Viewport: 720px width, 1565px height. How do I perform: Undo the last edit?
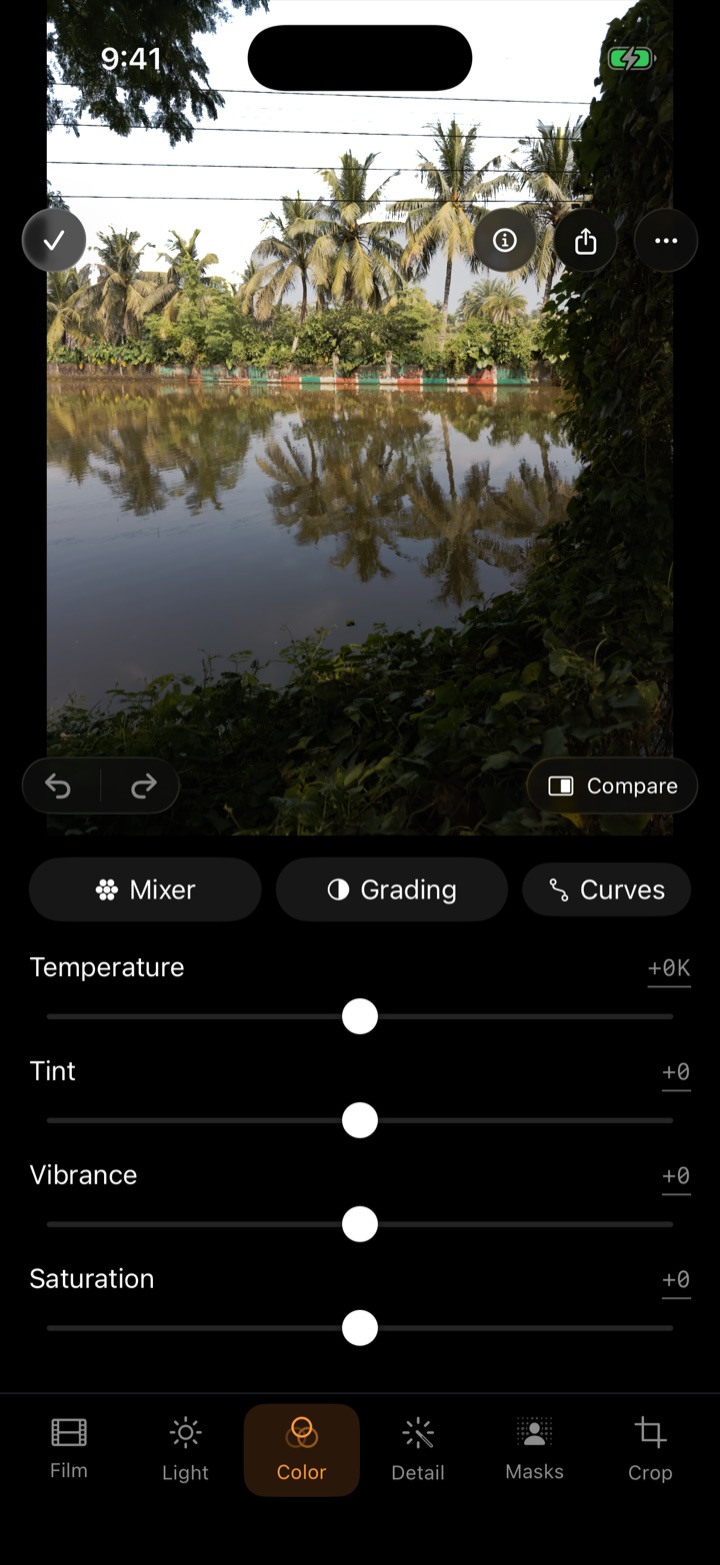[x=59, y=786]
